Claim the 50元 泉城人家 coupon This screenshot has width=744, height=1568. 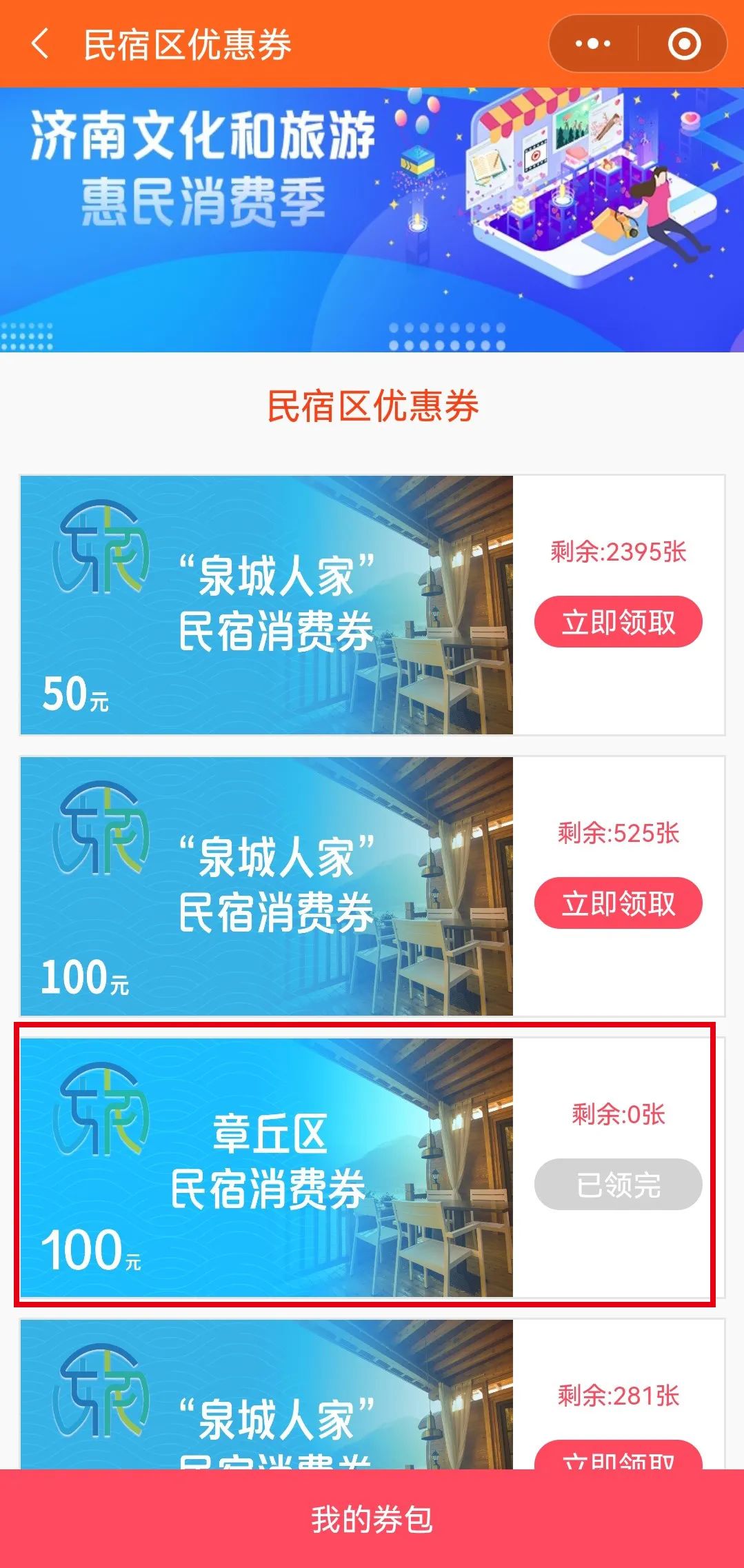(x=618, y=622)
